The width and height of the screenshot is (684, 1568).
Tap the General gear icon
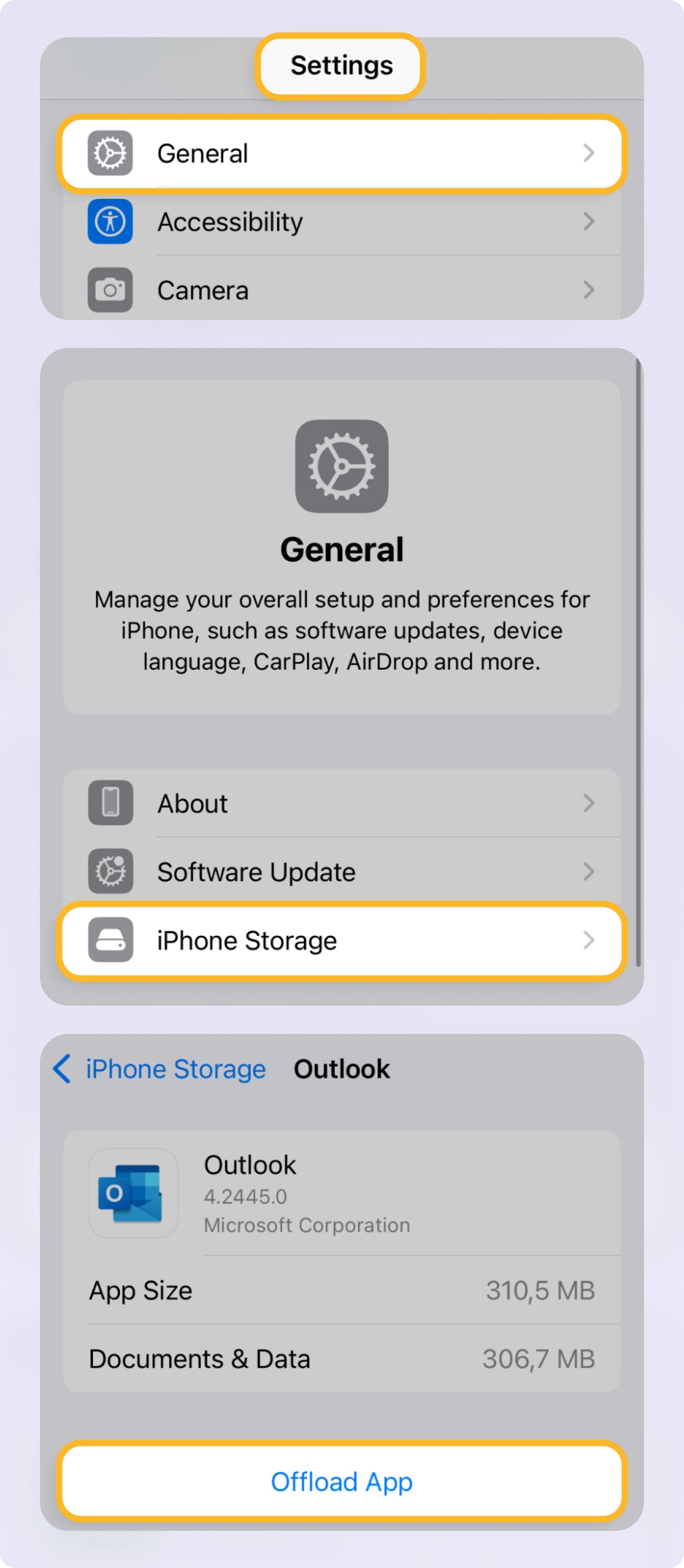[110, 153]
